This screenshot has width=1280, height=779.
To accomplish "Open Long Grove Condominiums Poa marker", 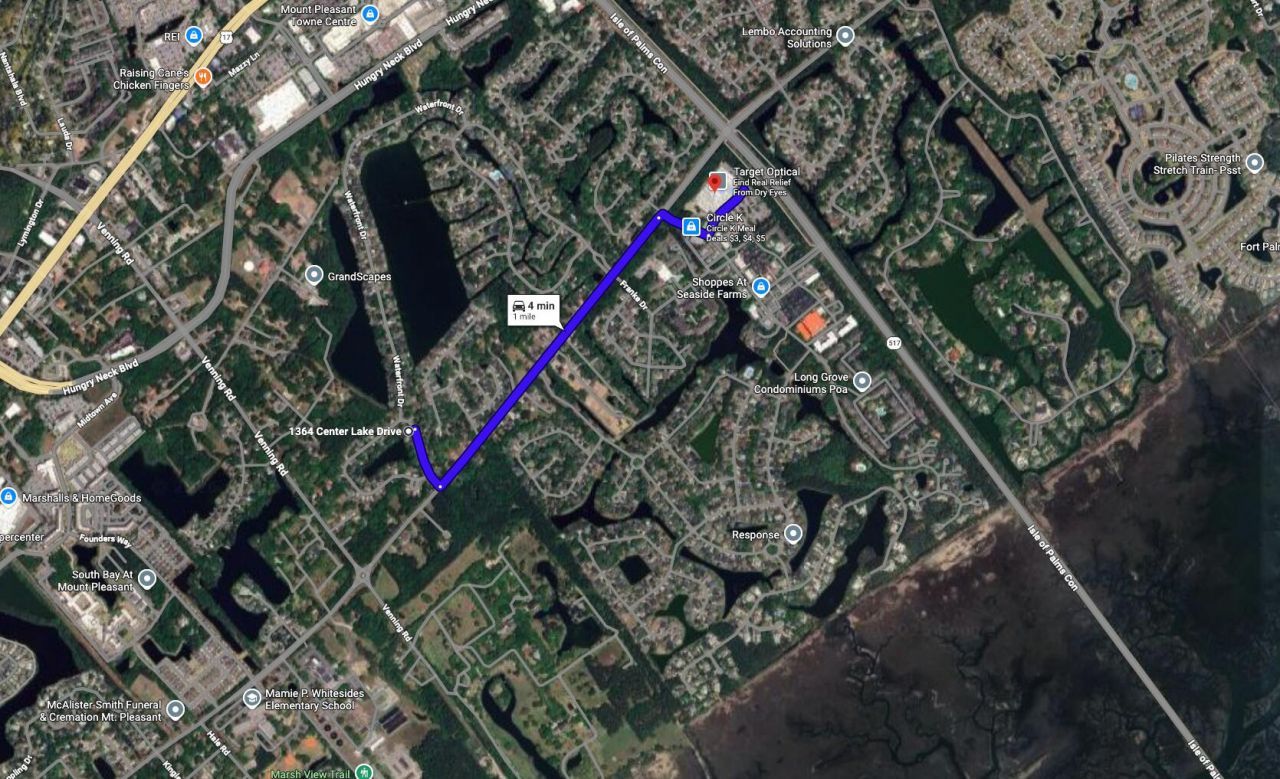I will tap(862, 381).
